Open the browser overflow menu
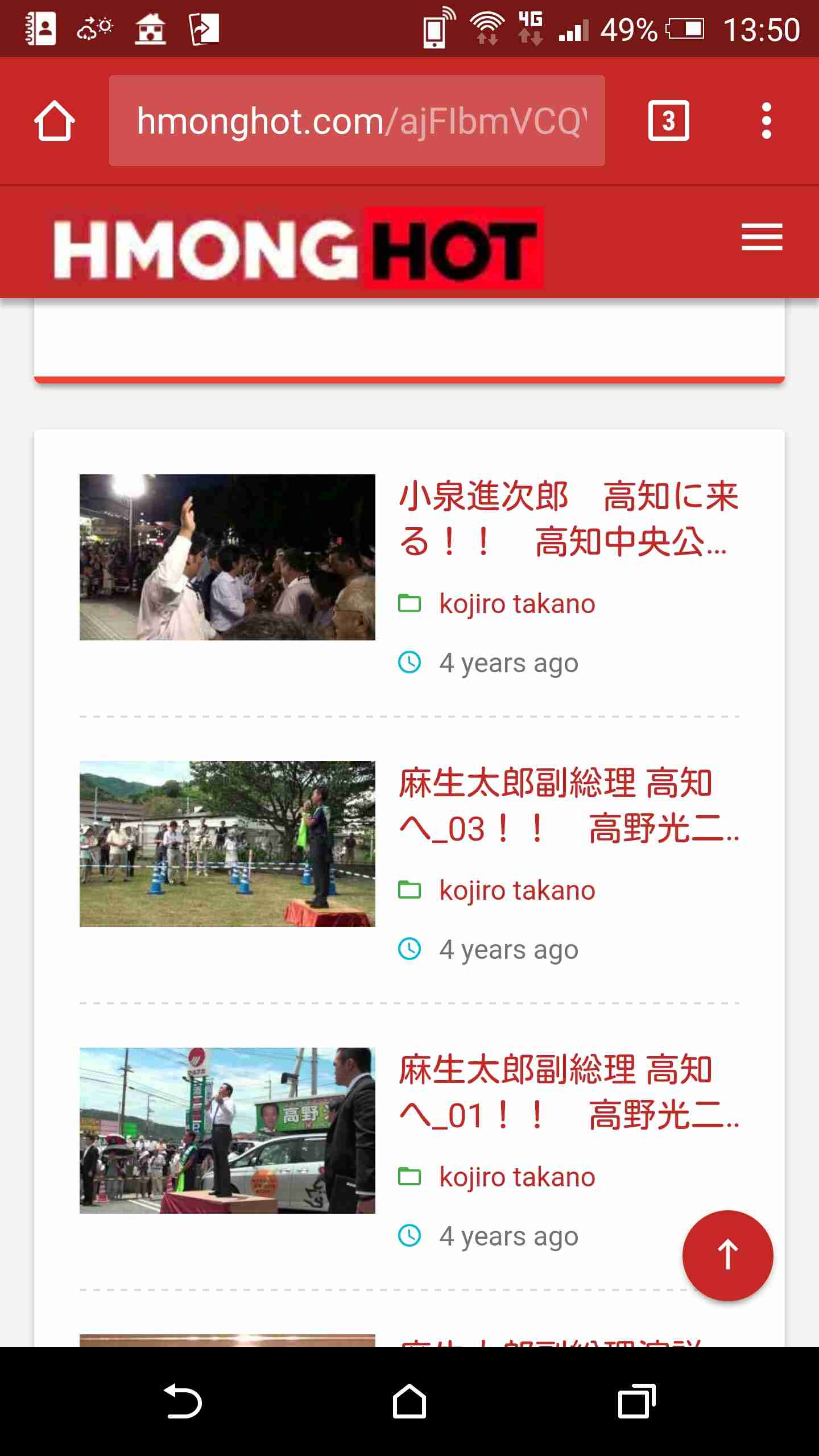 [x=766, y=121]
